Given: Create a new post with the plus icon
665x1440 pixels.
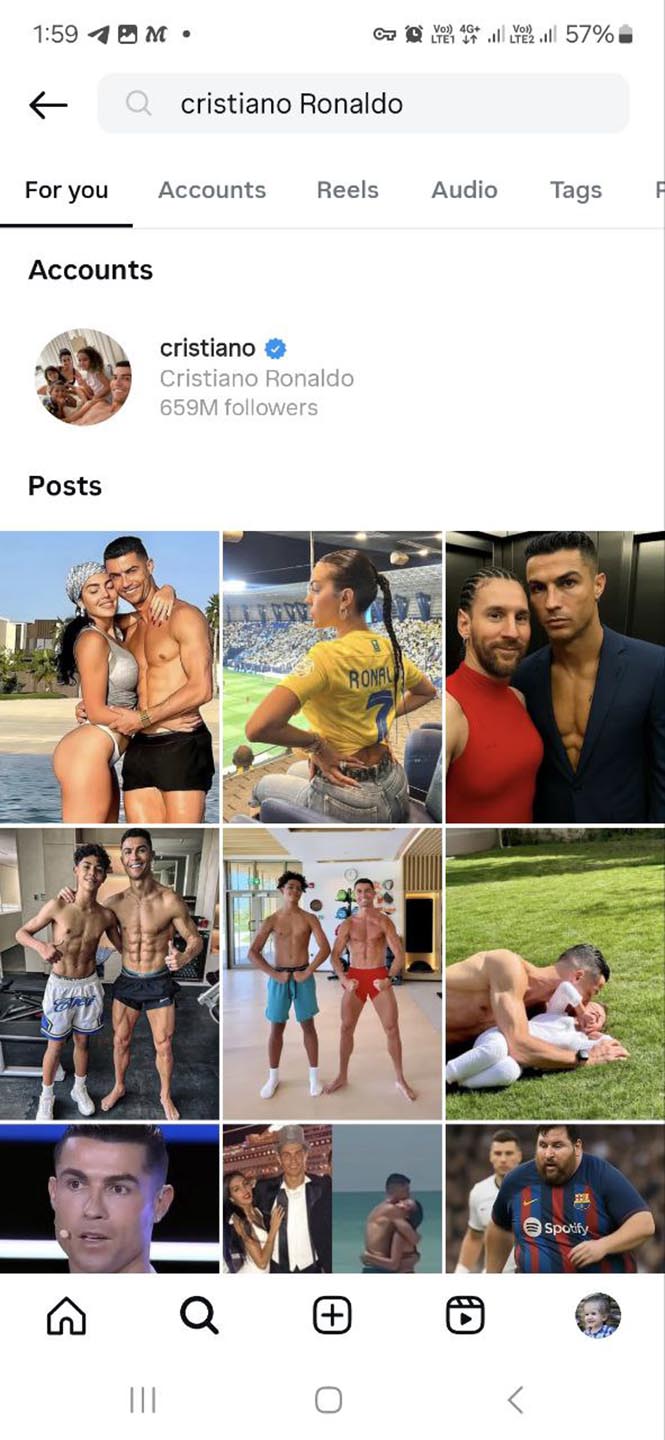Looking at the screenshot, I should pyautogui.click(x=332, y=1316).
